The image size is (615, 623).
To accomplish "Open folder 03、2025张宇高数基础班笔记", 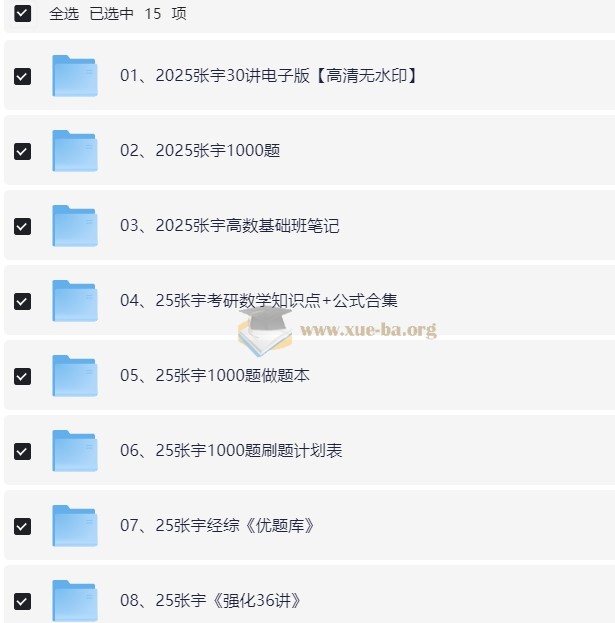I will click(x=229, y=226).
